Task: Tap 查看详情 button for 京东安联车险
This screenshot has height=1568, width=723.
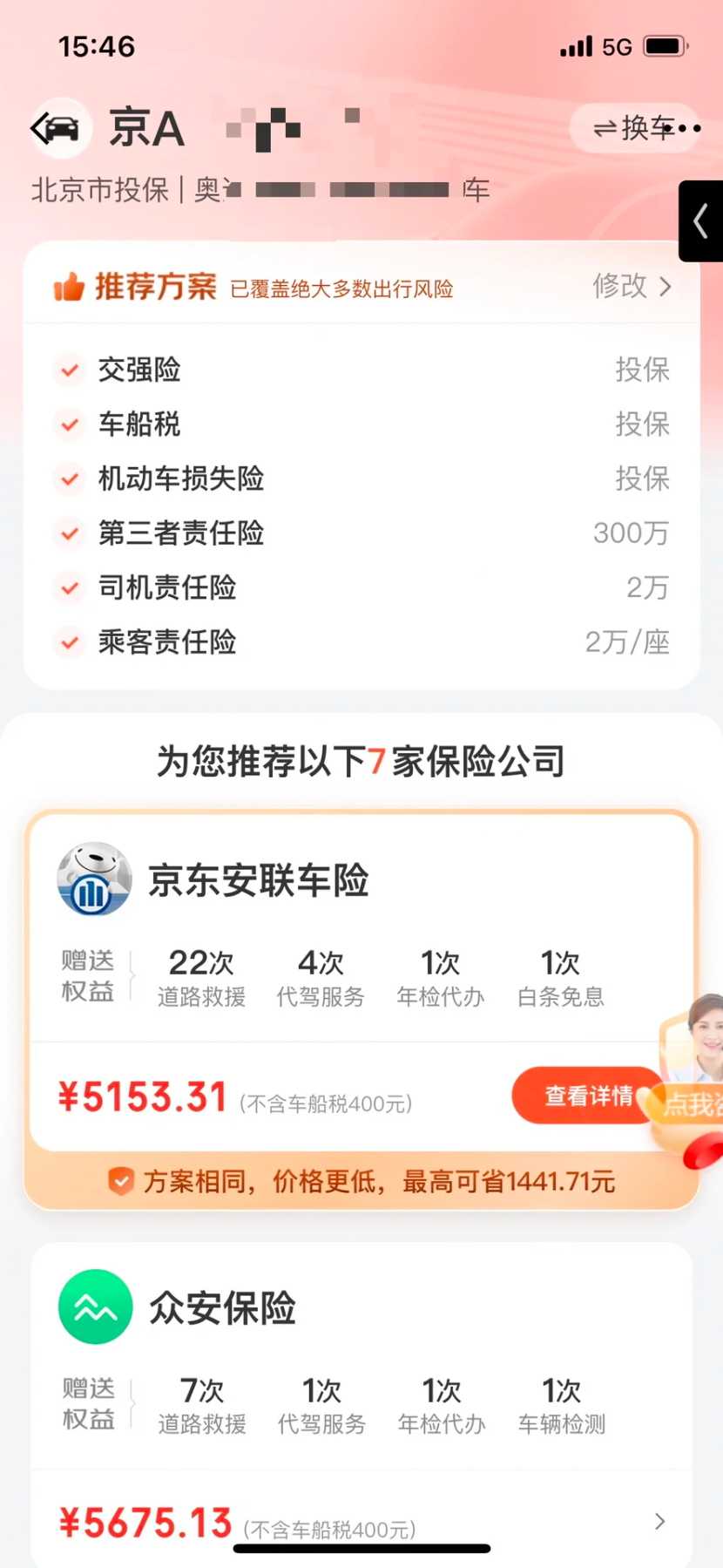Action: point(586,1096)
